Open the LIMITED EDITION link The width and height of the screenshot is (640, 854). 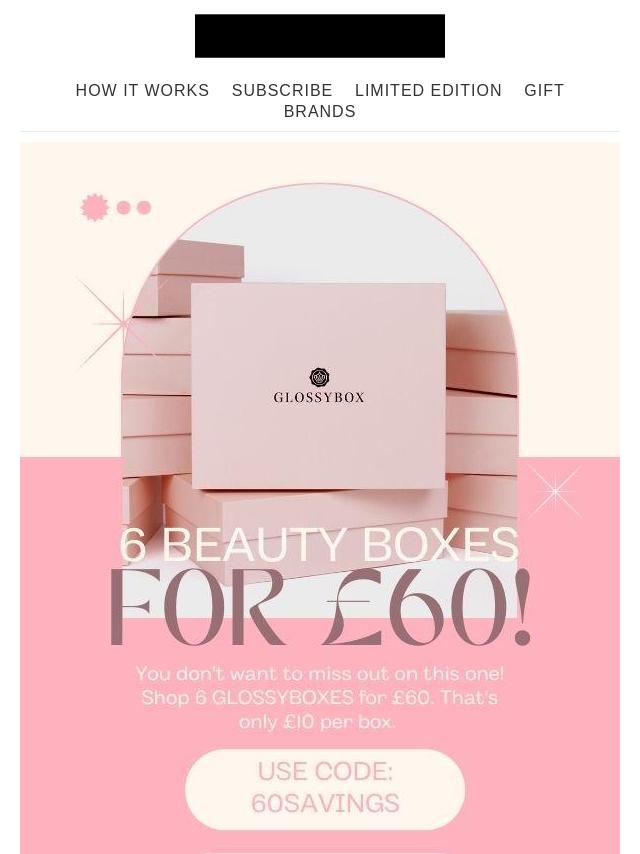pos(428,90)
